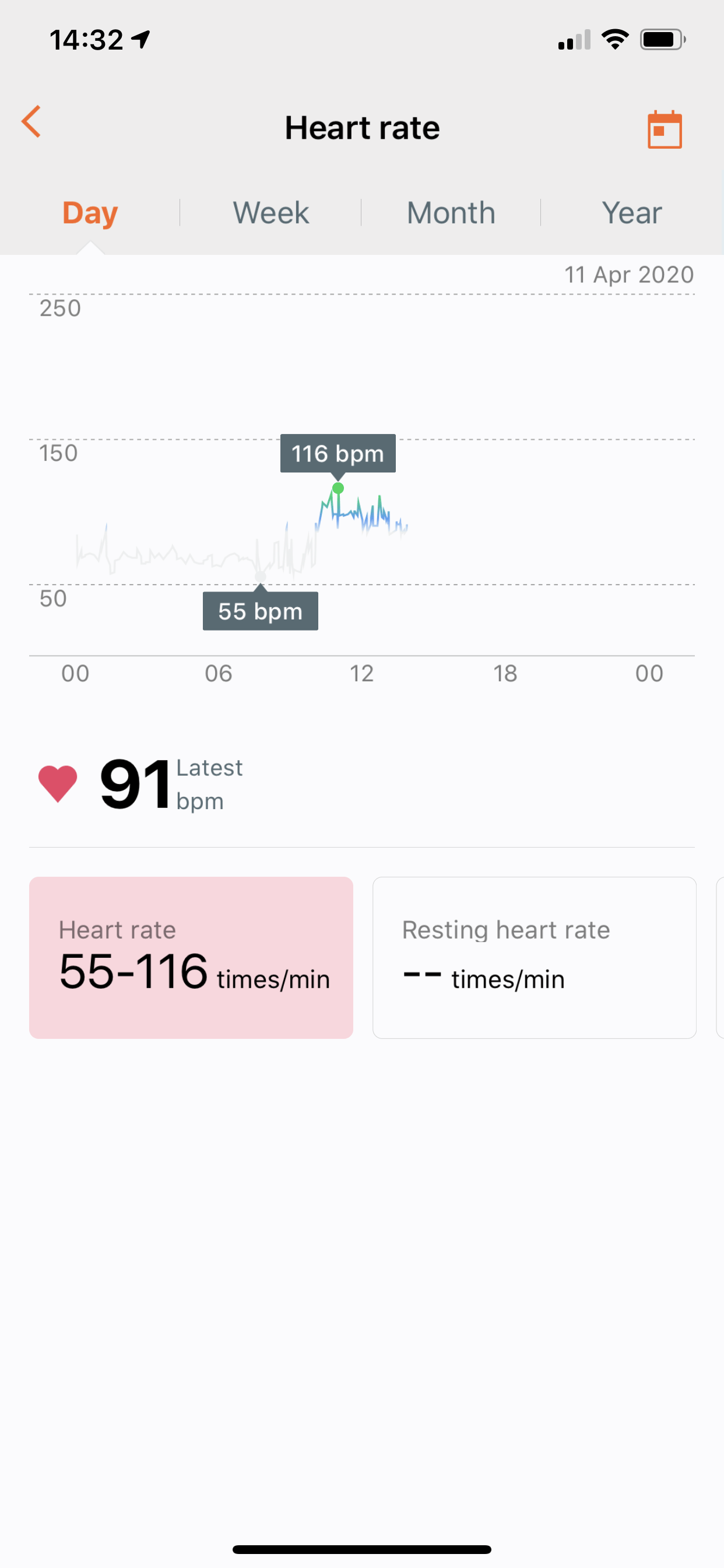The image size is (724, 1568).
Task: Go back from Heart rate screen
Action: coord(31,122)
